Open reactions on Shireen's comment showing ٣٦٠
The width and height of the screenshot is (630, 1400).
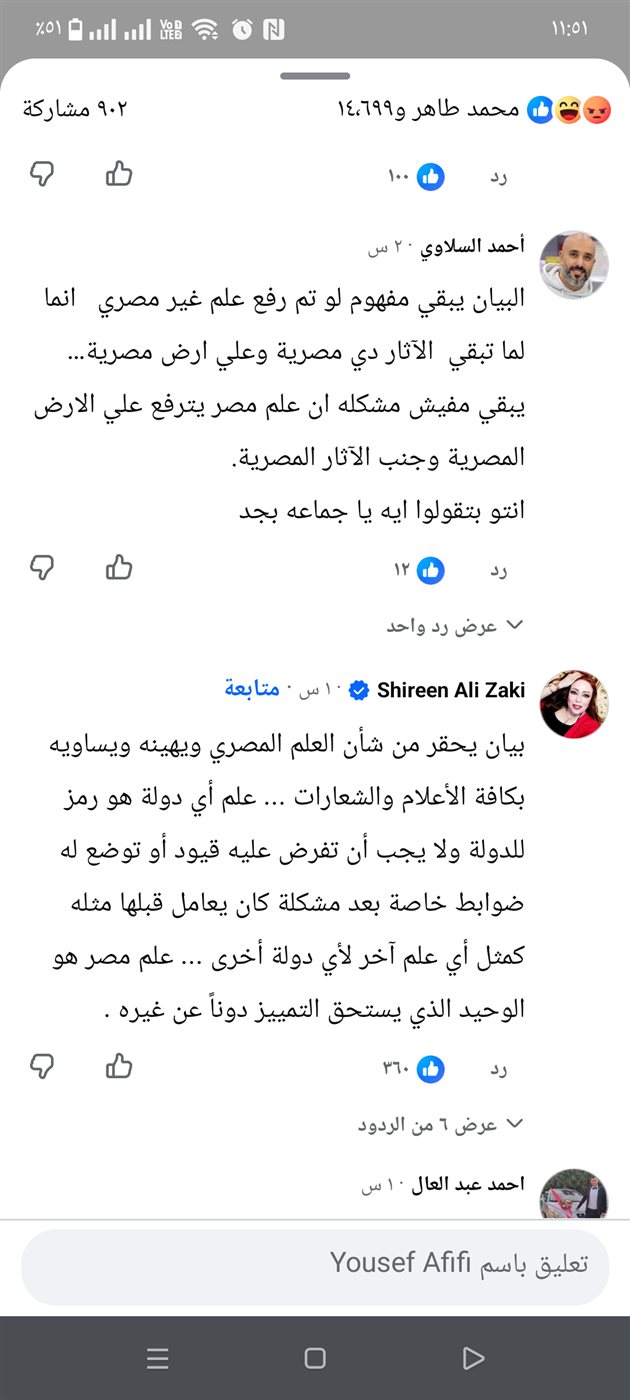click(413, 1070)
